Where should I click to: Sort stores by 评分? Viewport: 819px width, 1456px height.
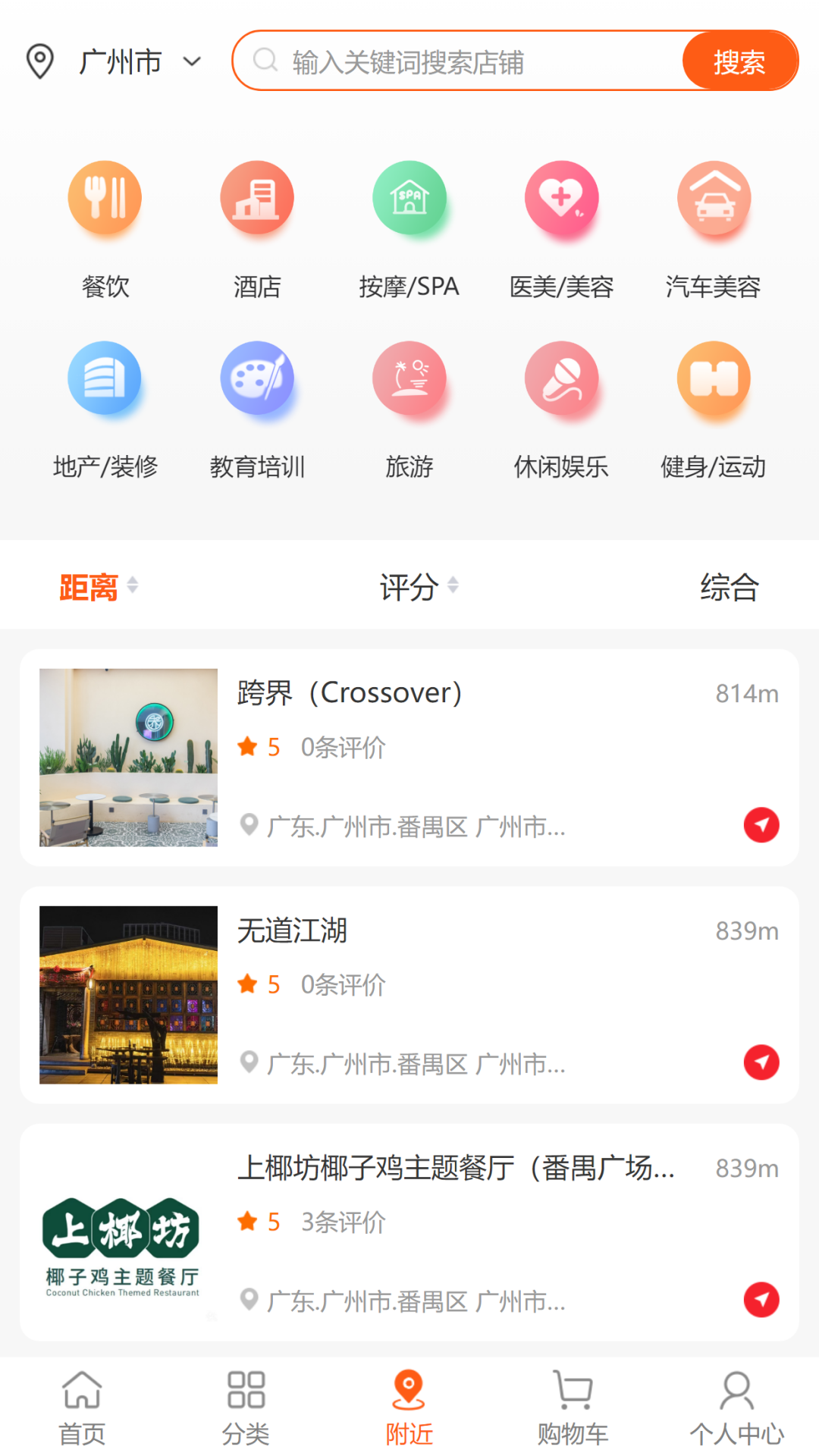[417, 587]
